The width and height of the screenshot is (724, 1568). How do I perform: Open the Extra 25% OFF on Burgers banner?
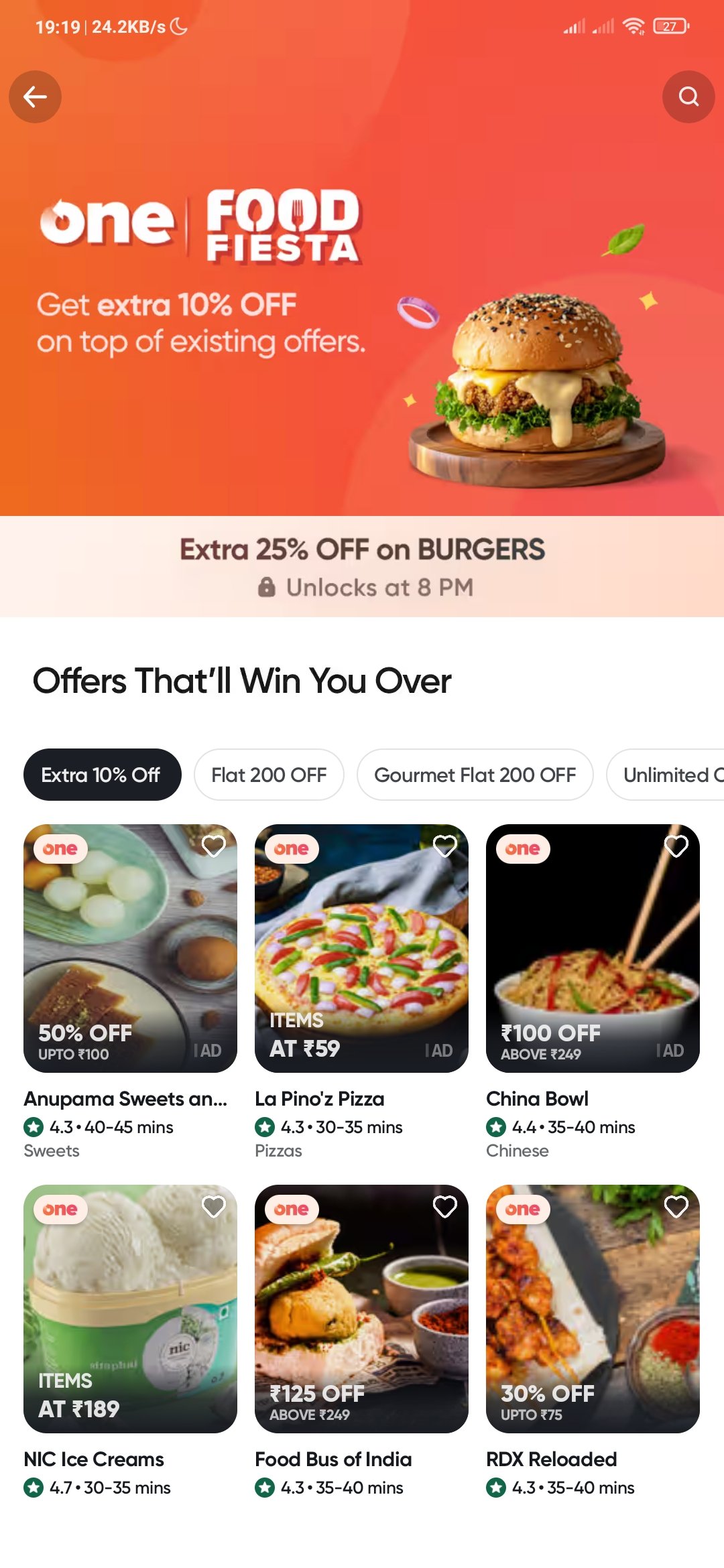[362, 567]
